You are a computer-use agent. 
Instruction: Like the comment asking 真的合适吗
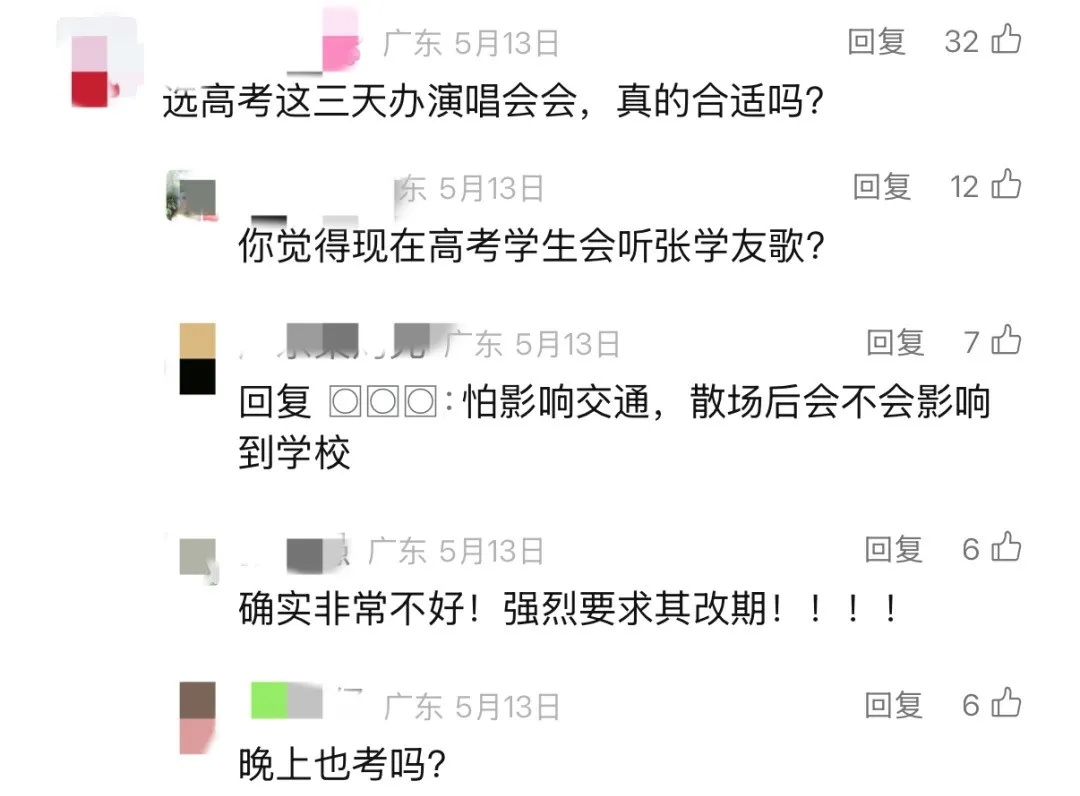[1006, 41]
